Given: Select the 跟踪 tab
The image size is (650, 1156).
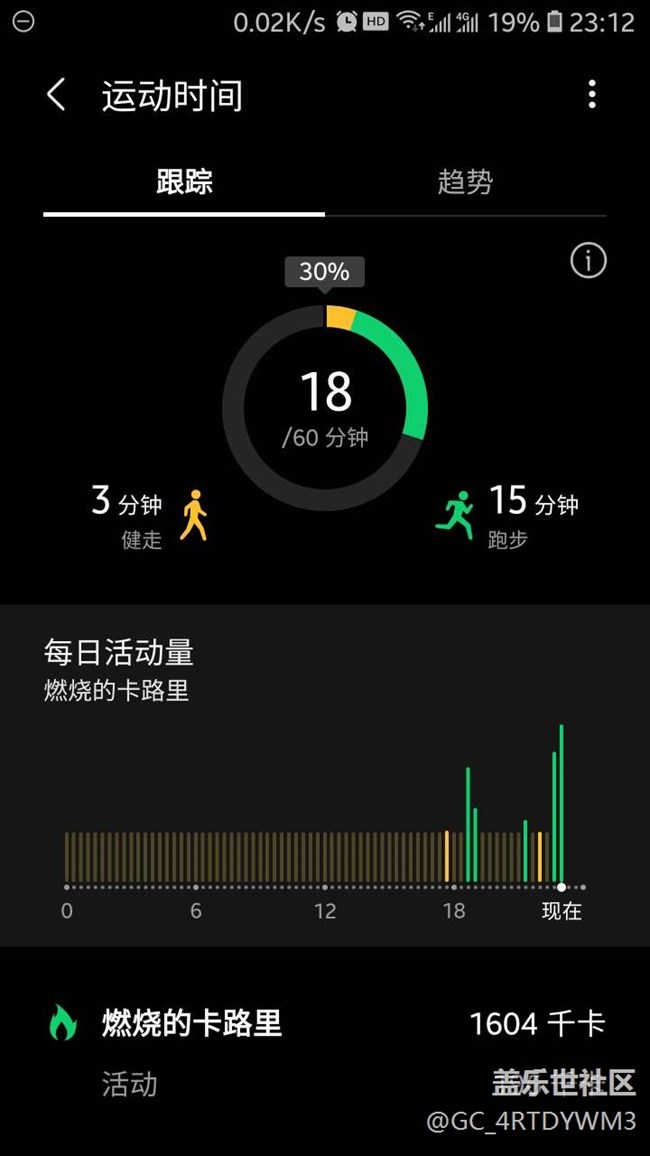Looking at the screenshot, I should (x=184, y=182).
